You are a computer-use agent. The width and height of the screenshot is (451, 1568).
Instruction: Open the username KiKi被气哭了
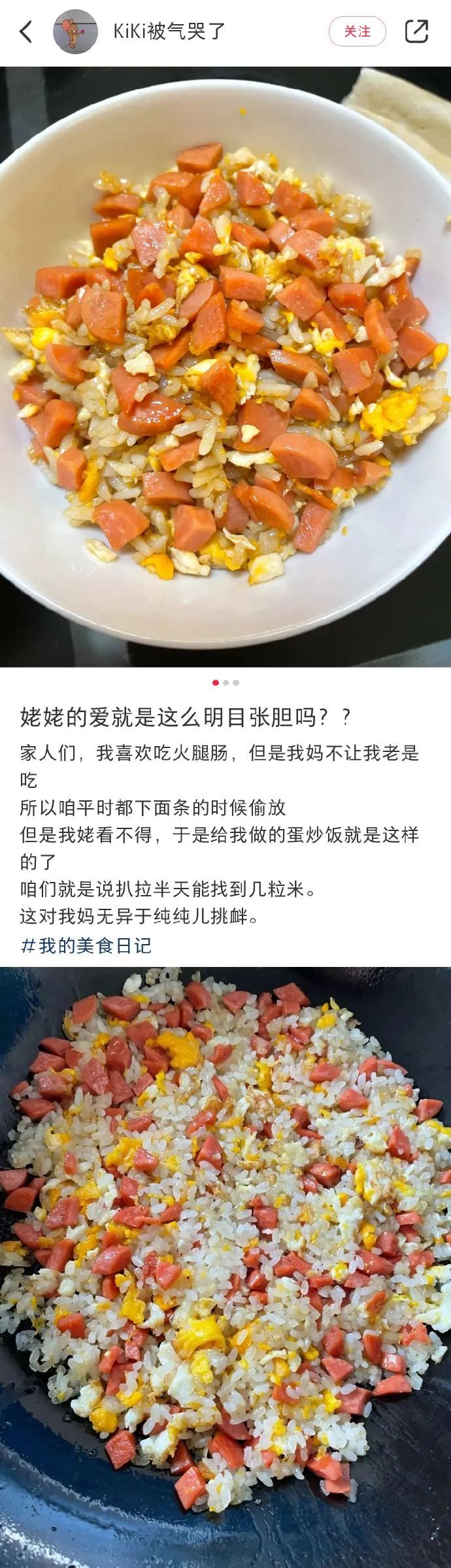point(169,31)
